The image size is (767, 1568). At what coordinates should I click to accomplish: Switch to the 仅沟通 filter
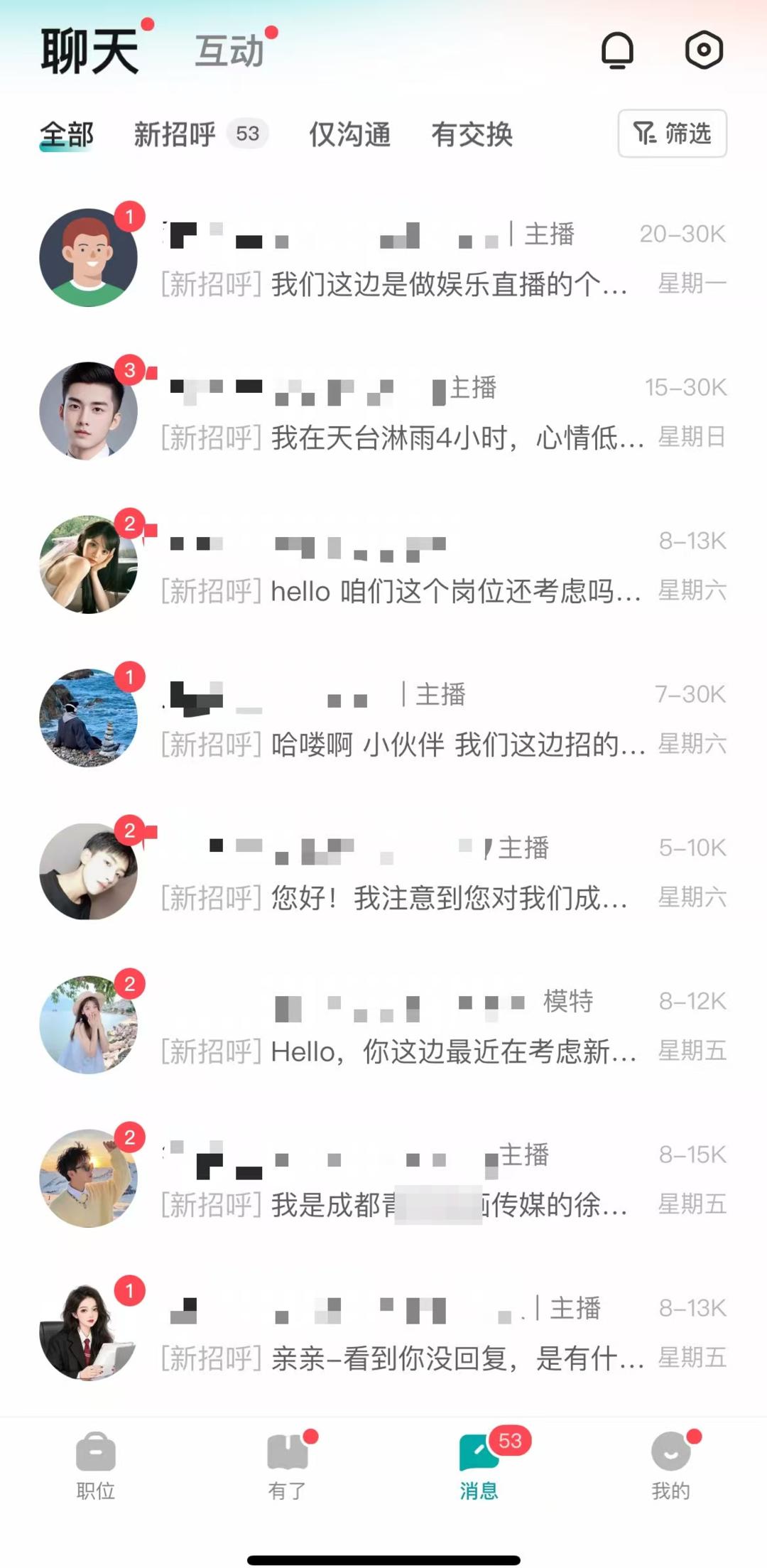point(349,134)
